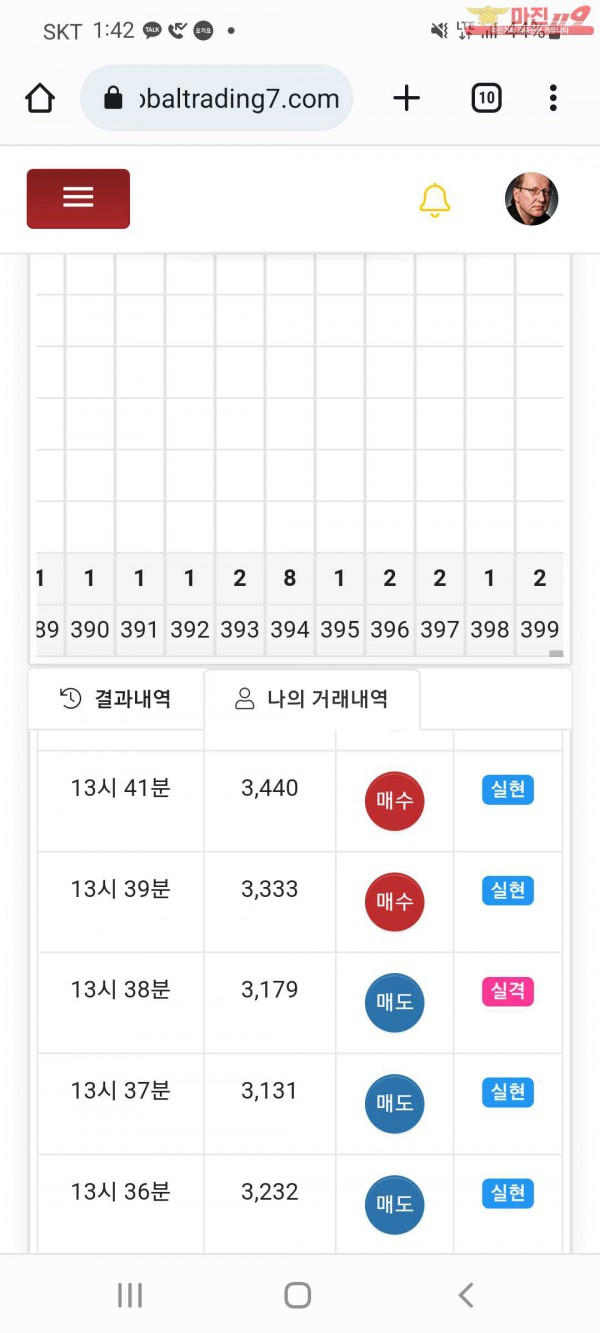Tap the system back button
The image size is (600, 1333).
tap(465, 1295)
